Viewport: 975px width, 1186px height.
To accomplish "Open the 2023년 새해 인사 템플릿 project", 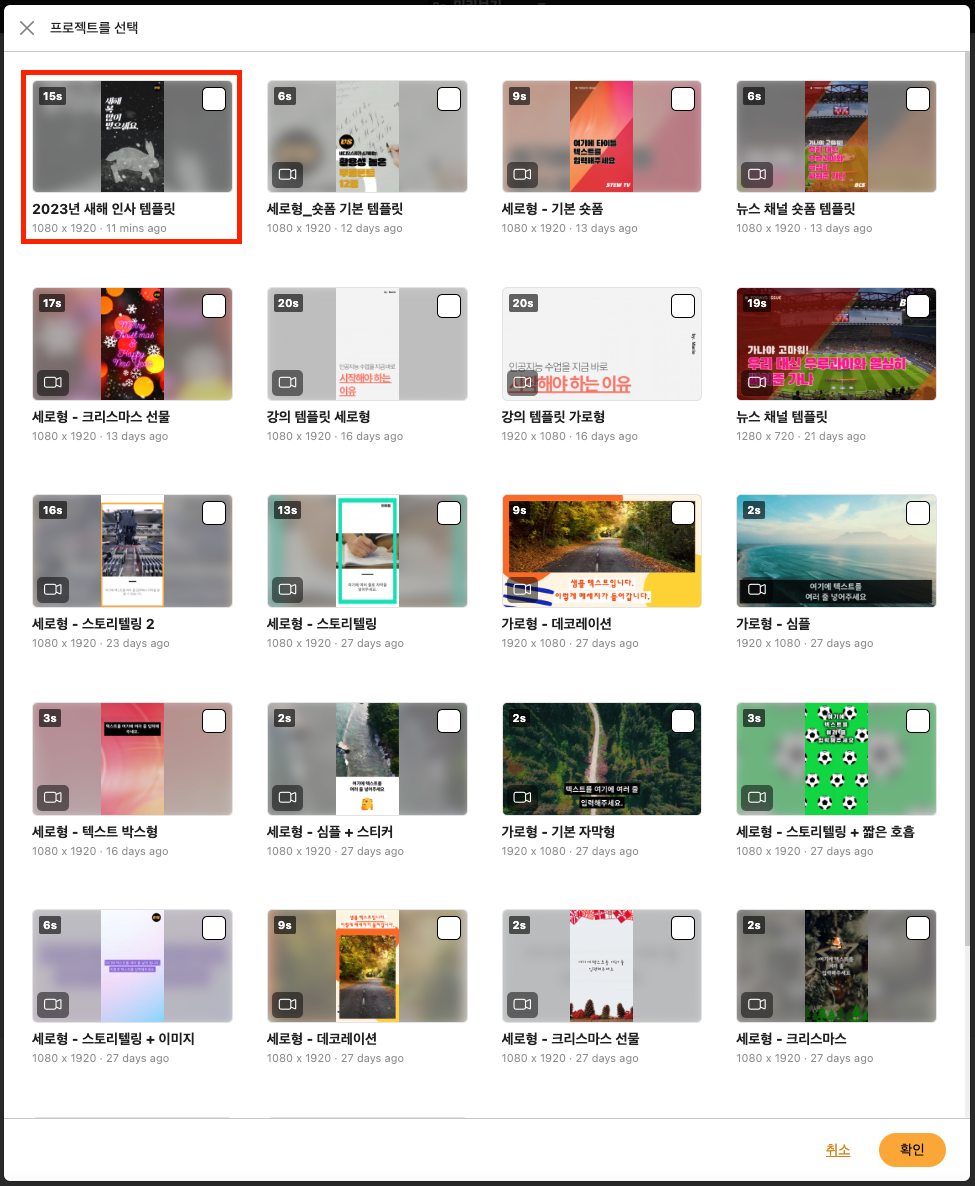I will 132,137.
